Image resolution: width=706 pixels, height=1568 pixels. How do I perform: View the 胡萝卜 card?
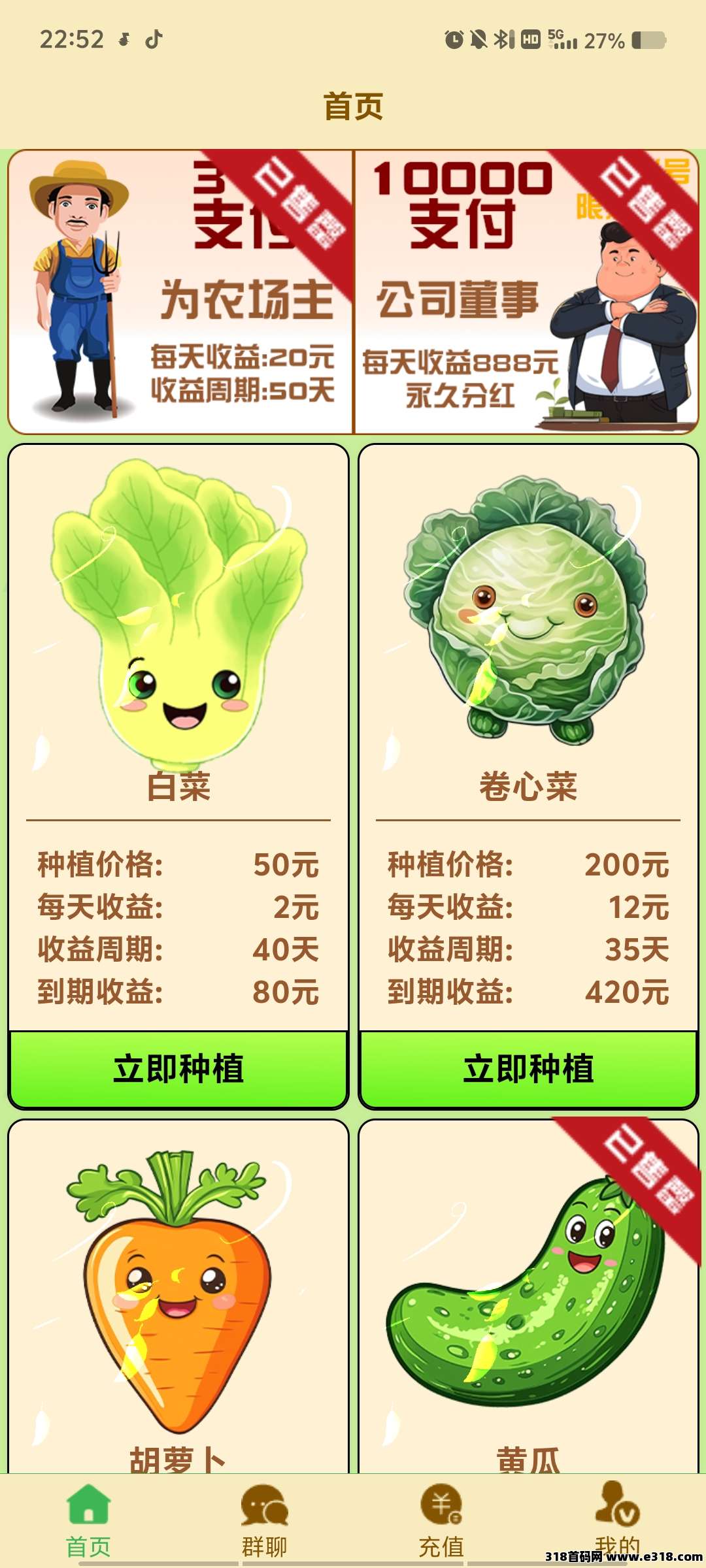click(x=178, y=1296)
